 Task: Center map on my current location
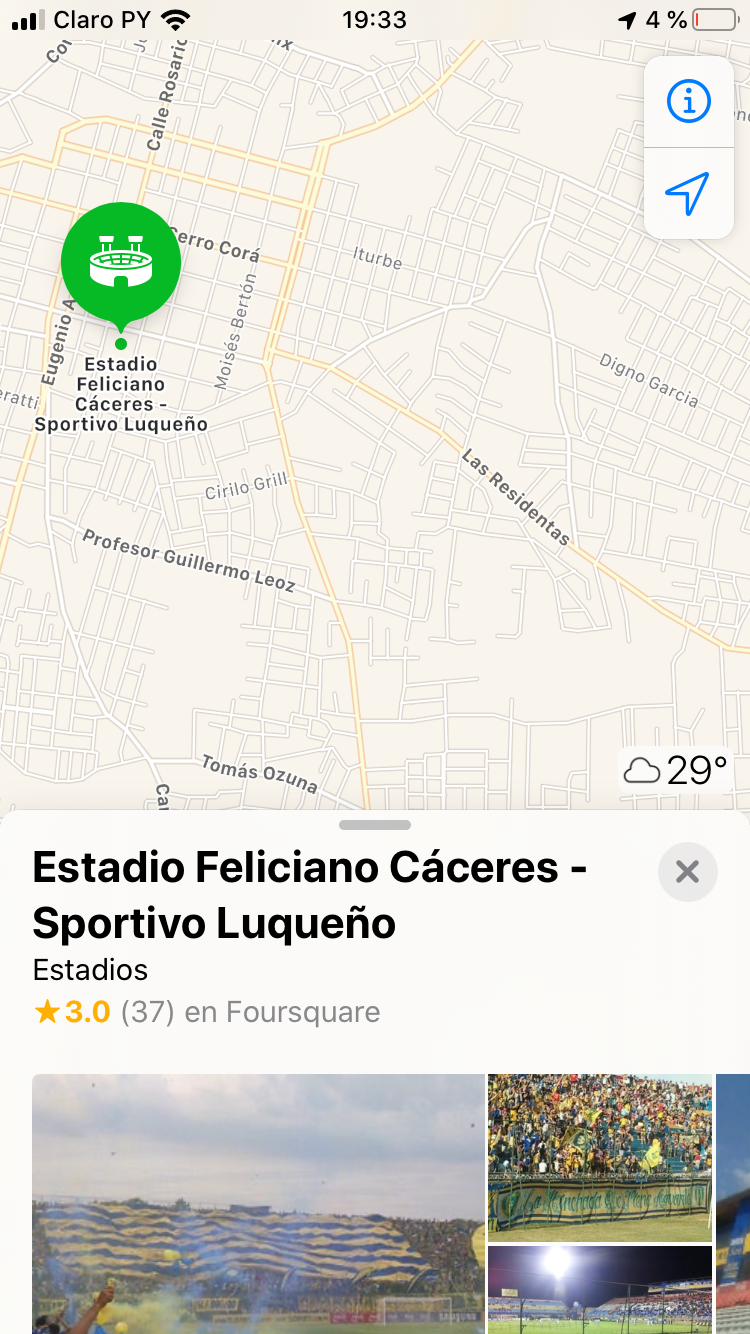[688, 193]
